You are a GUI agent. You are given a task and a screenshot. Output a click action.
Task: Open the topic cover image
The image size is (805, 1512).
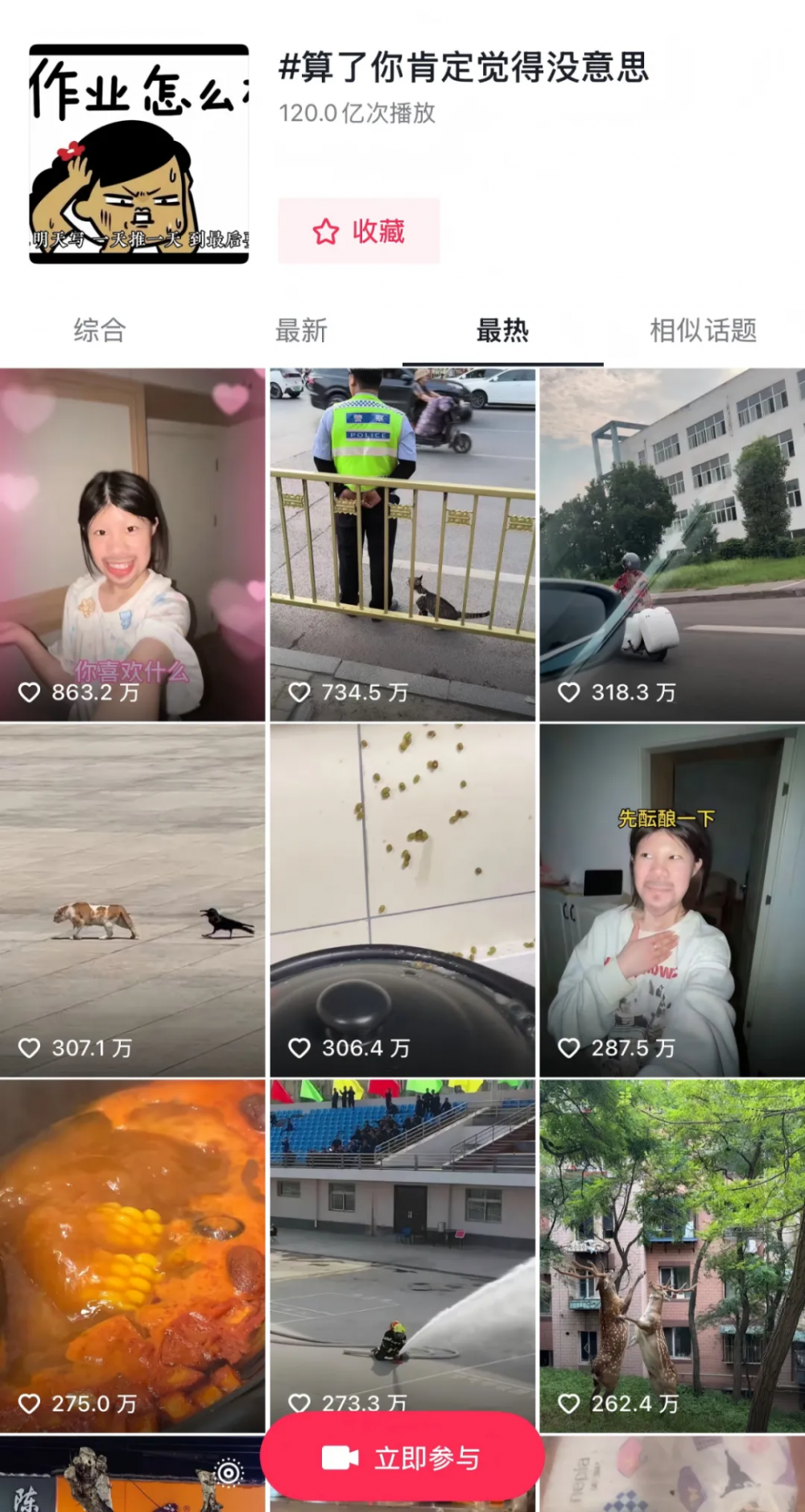(138, 154)
